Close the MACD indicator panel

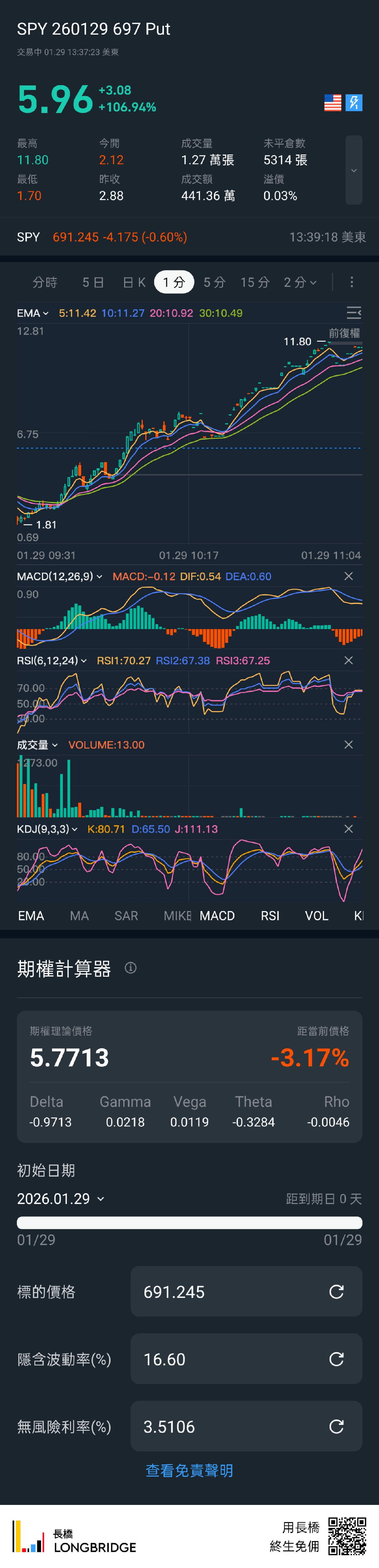coord(349,576)
